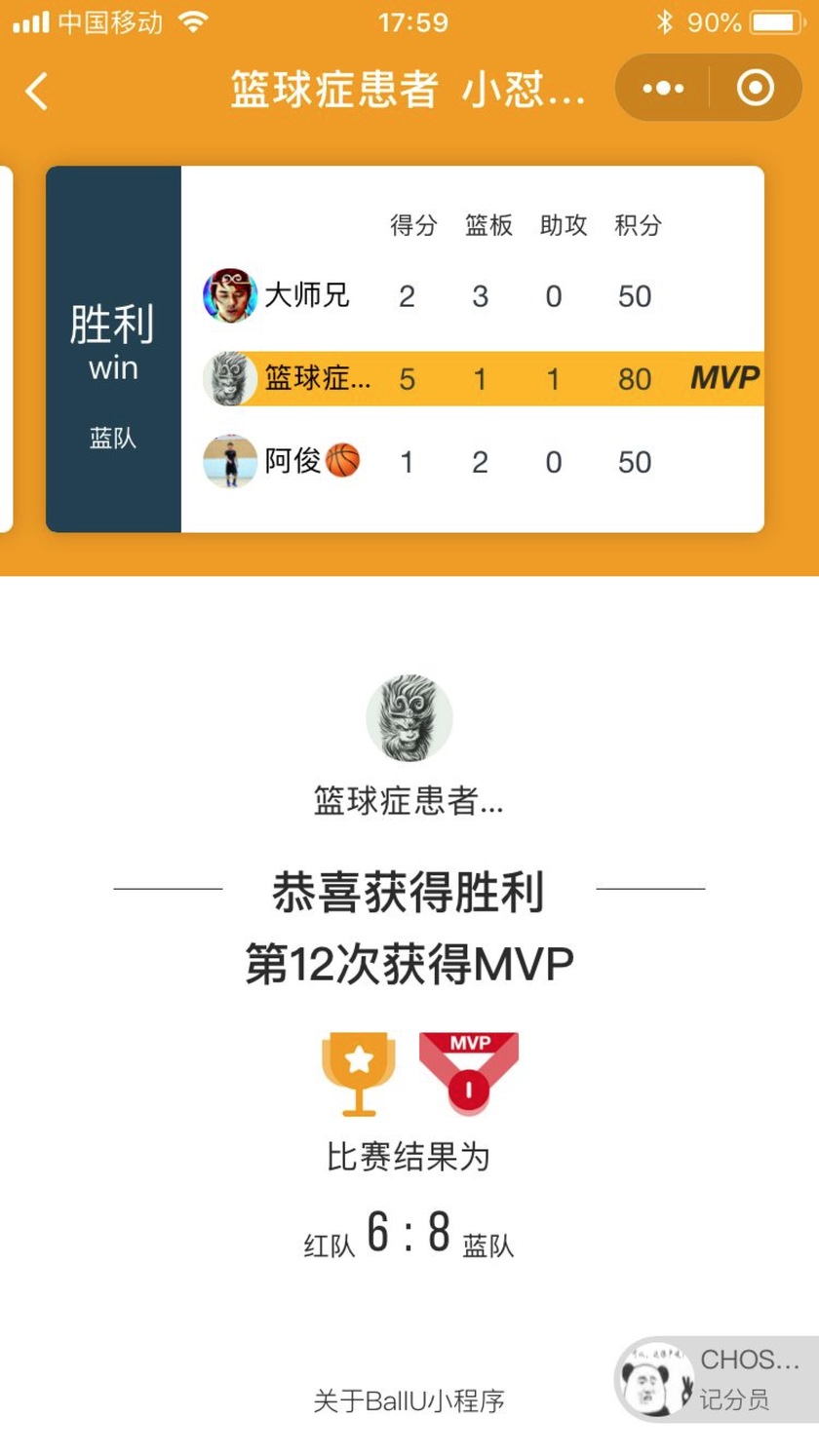Screen dimensions: 819x1456
Task: Select the MVP player row 篮球症...
Action: [472, 378]
